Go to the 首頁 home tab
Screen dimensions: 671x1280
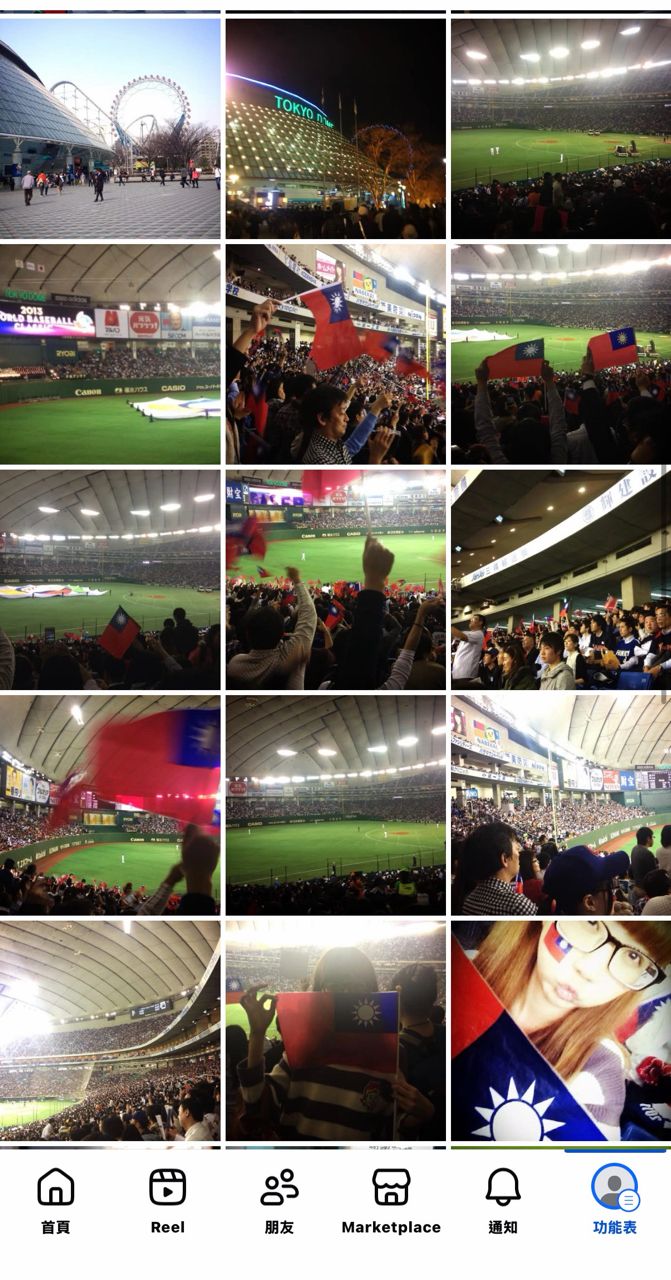[x=56, y=1201]
